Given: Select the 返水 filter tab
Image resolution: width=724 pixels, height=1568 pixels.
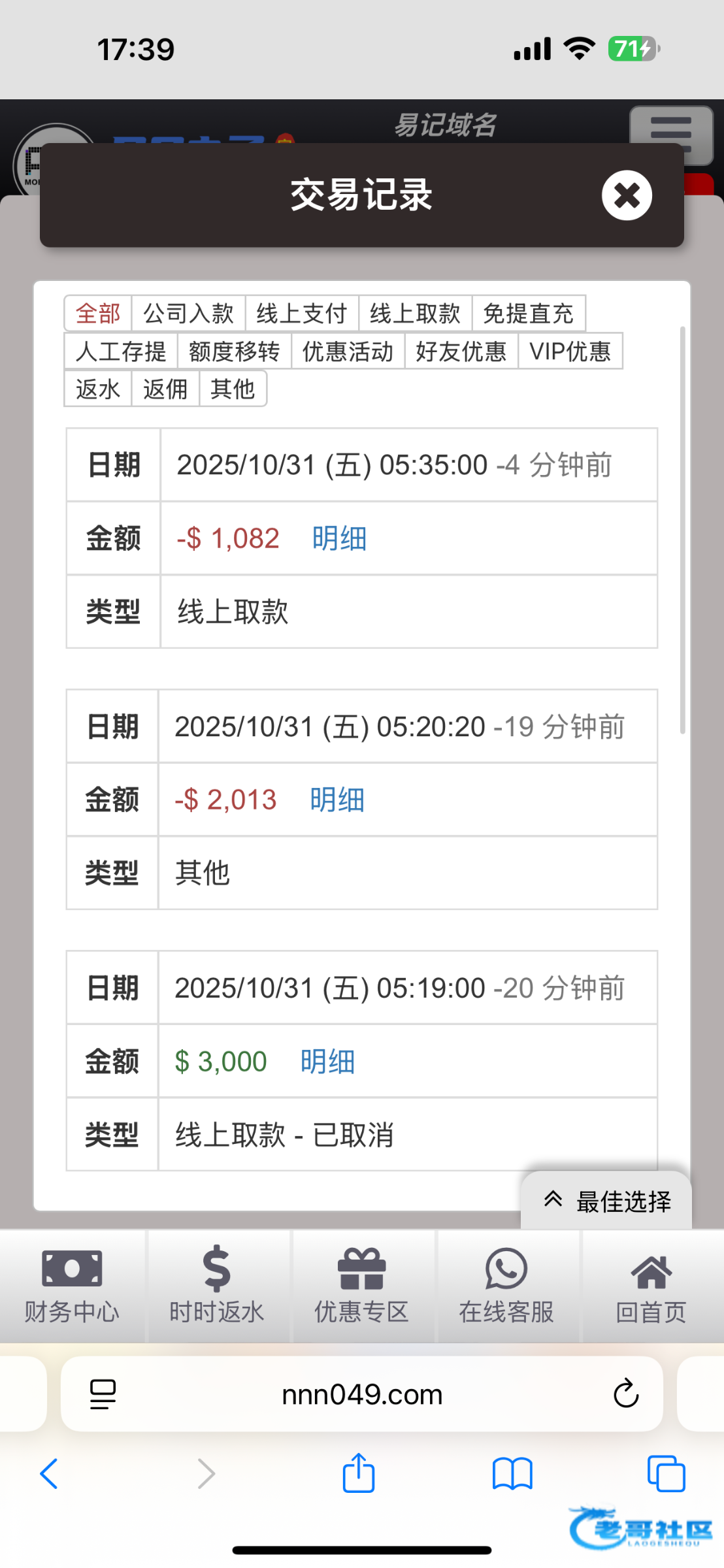Looking at the screenshot, I should [98, 389].
